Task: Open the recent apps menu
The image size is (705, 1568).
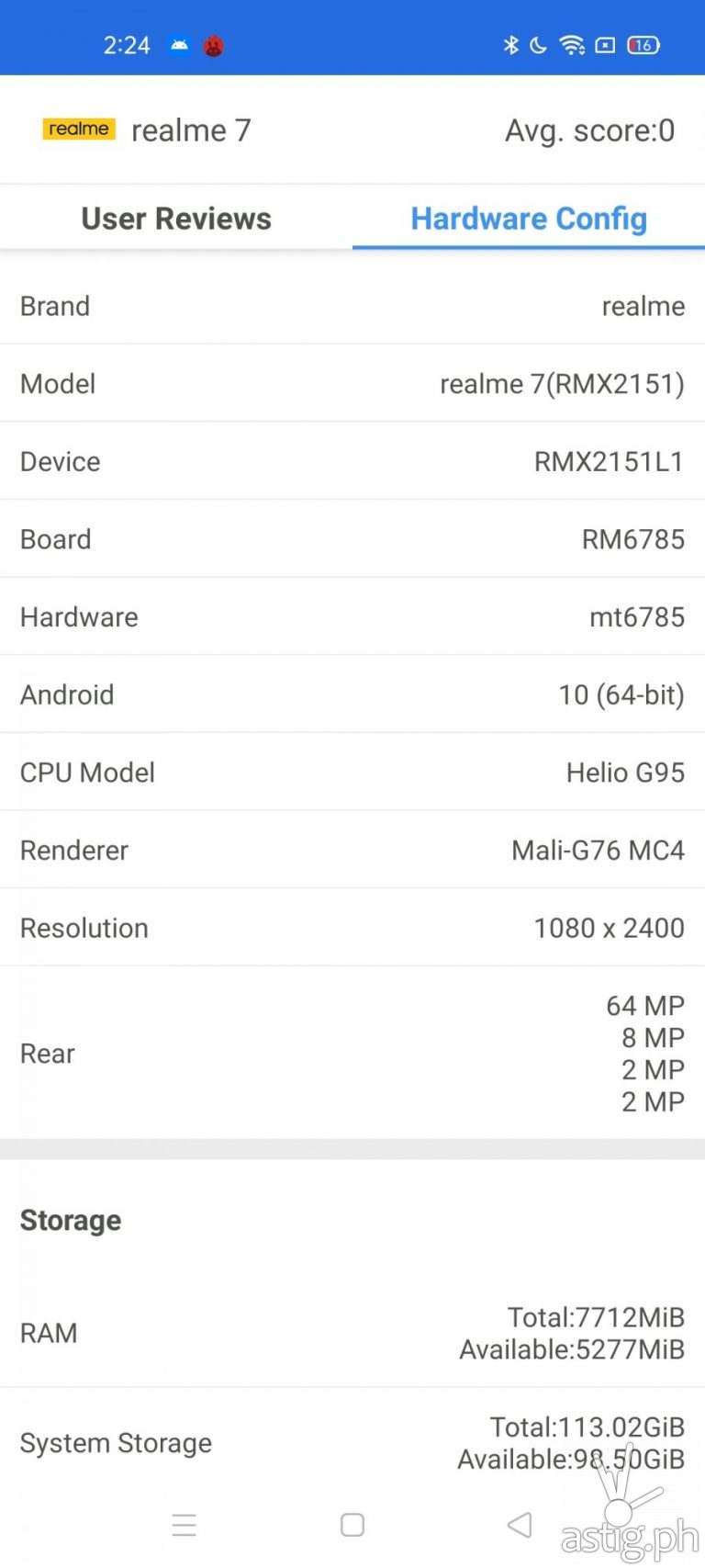Action: pyautogui.click(x=185, y=1525)
